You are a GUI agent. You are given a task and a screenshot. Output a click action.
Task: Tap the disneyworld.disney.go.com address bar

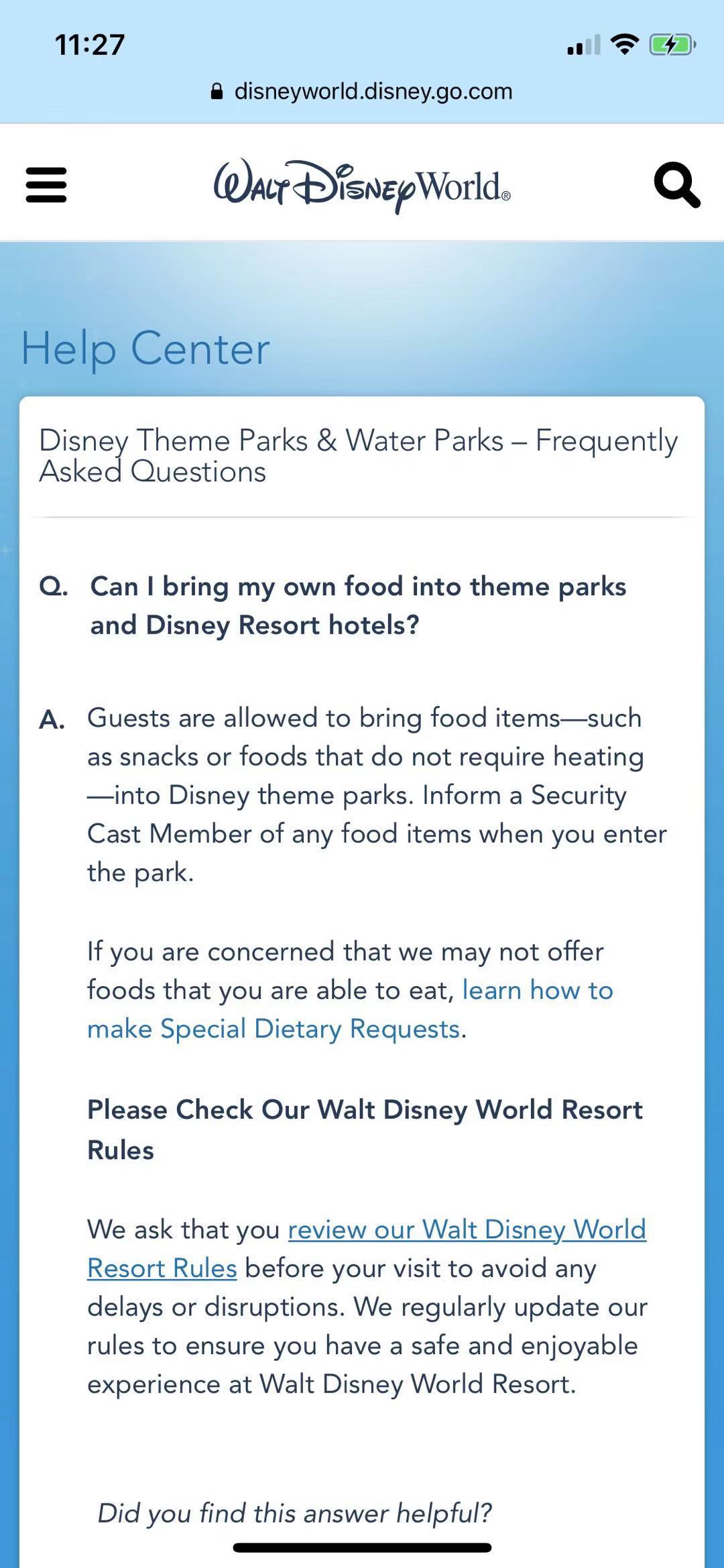point(362,91)
